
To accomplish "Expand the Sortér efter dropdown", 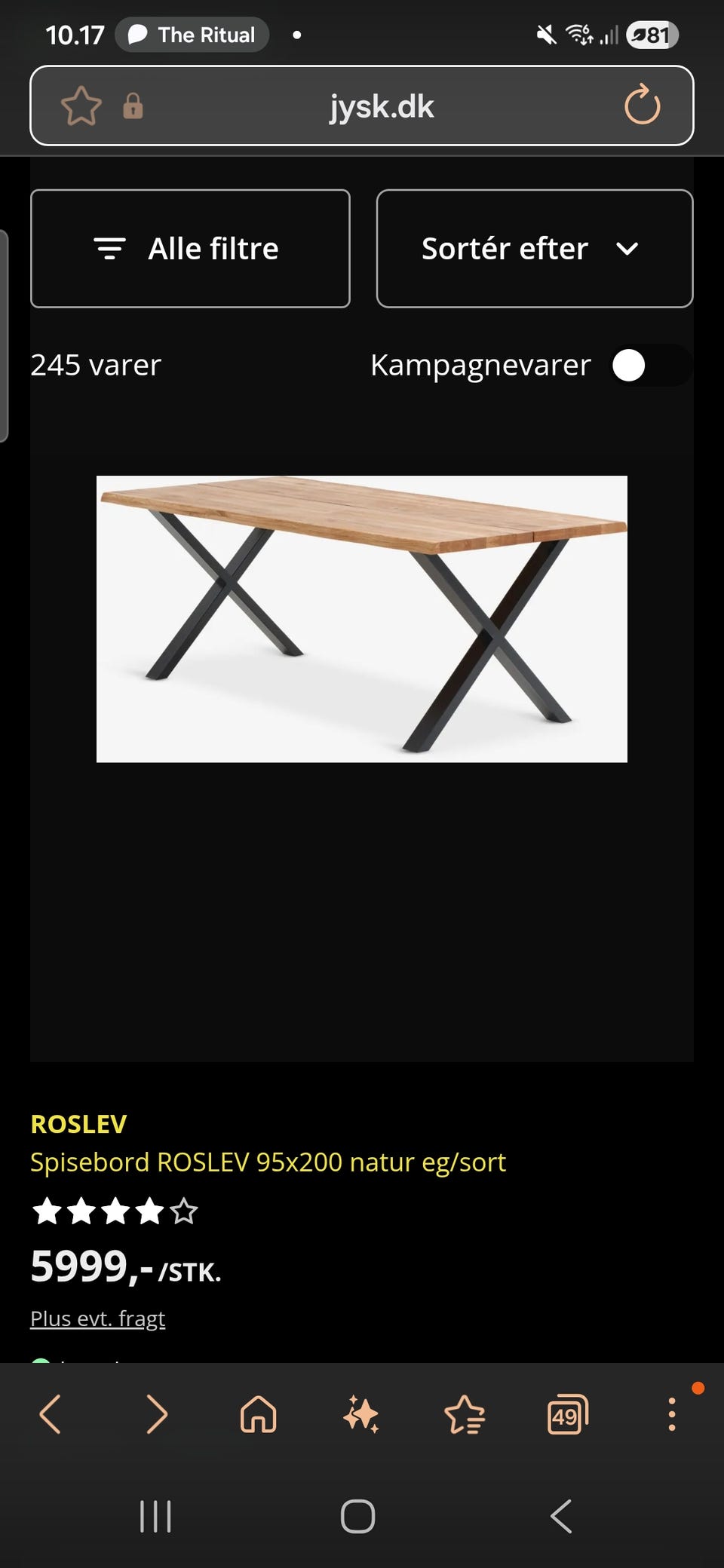I will [x=534, y=248].
